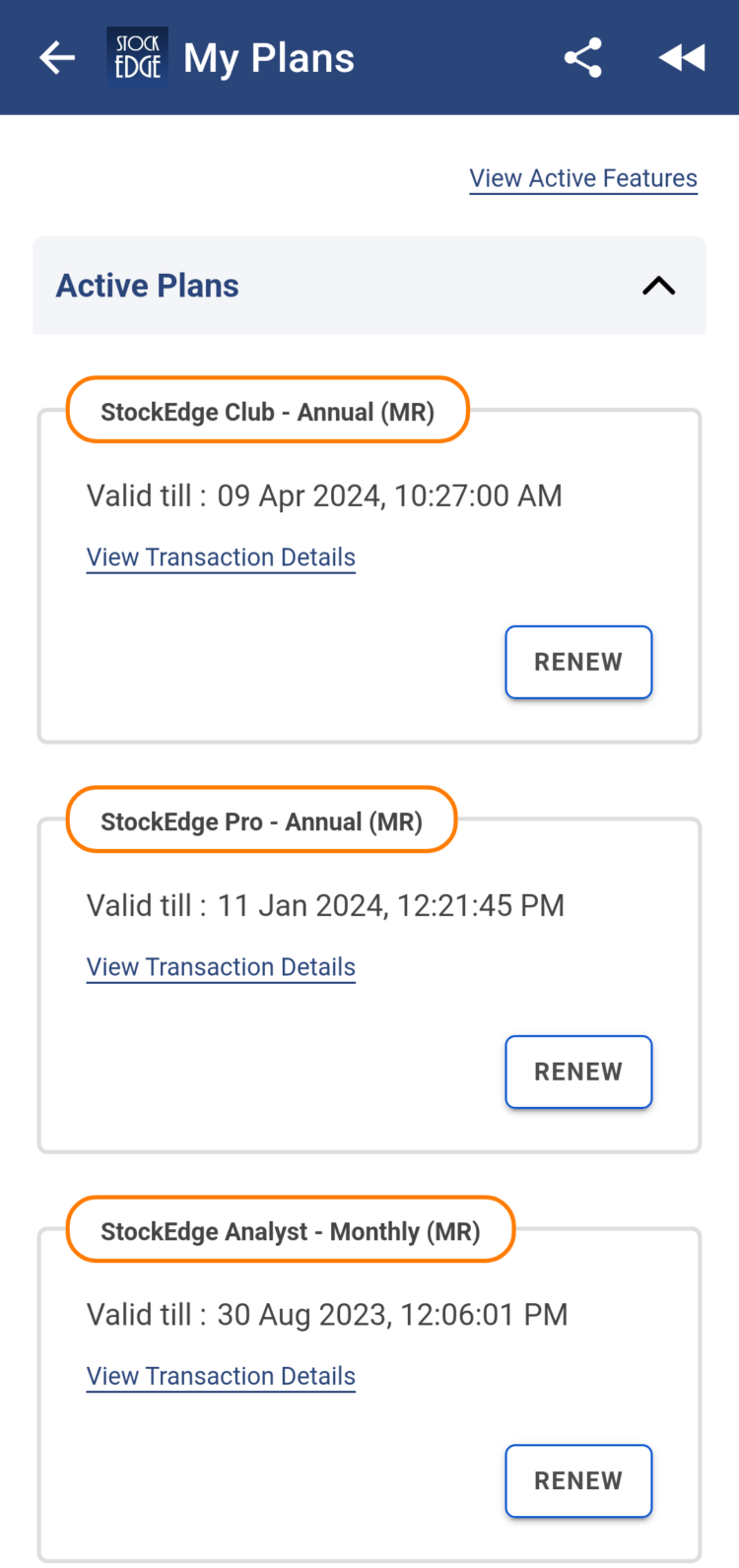The height and width of the screenshot is (1568, 739).
Task: Tap the rewind icon in the header
Action: click(x=682, y=57)
